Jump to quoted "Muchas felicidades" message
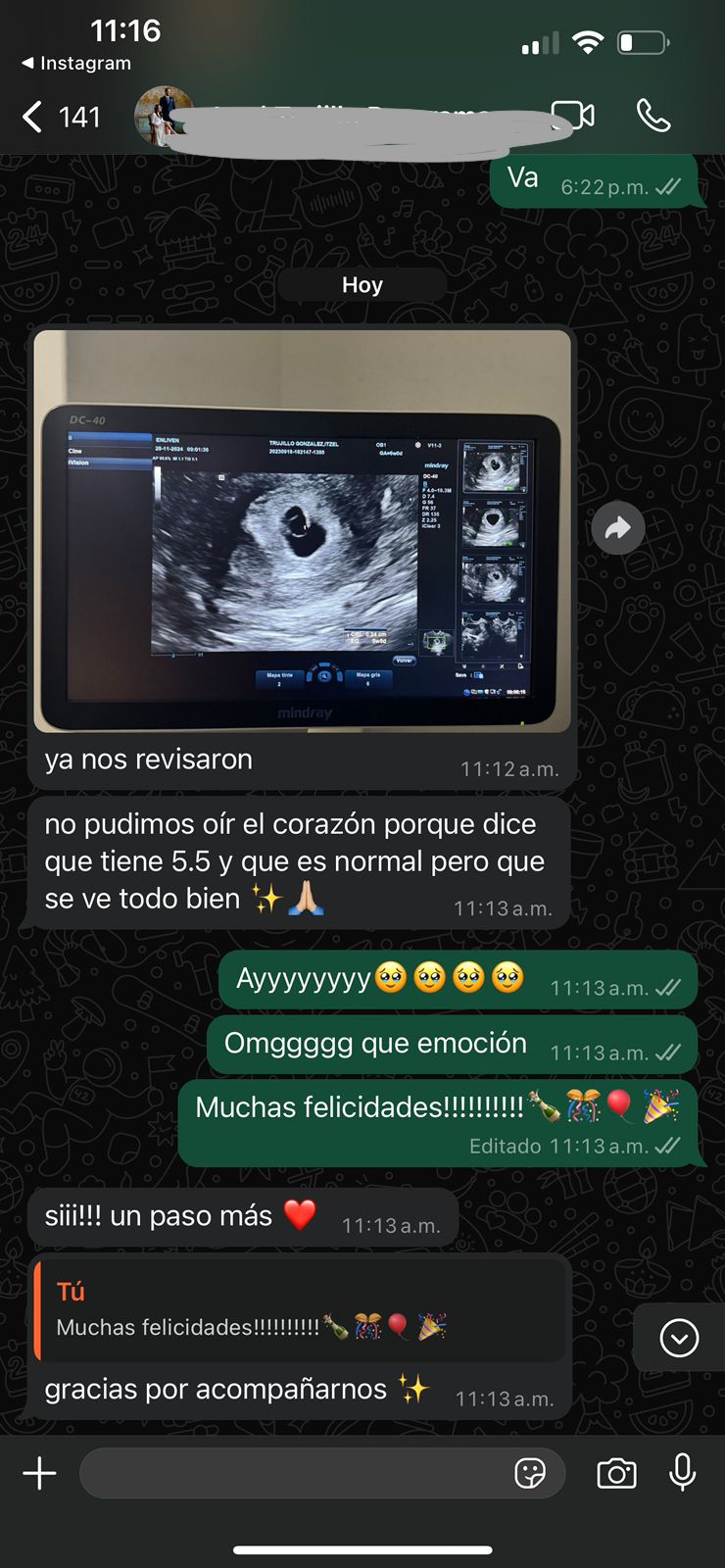 302,1310
